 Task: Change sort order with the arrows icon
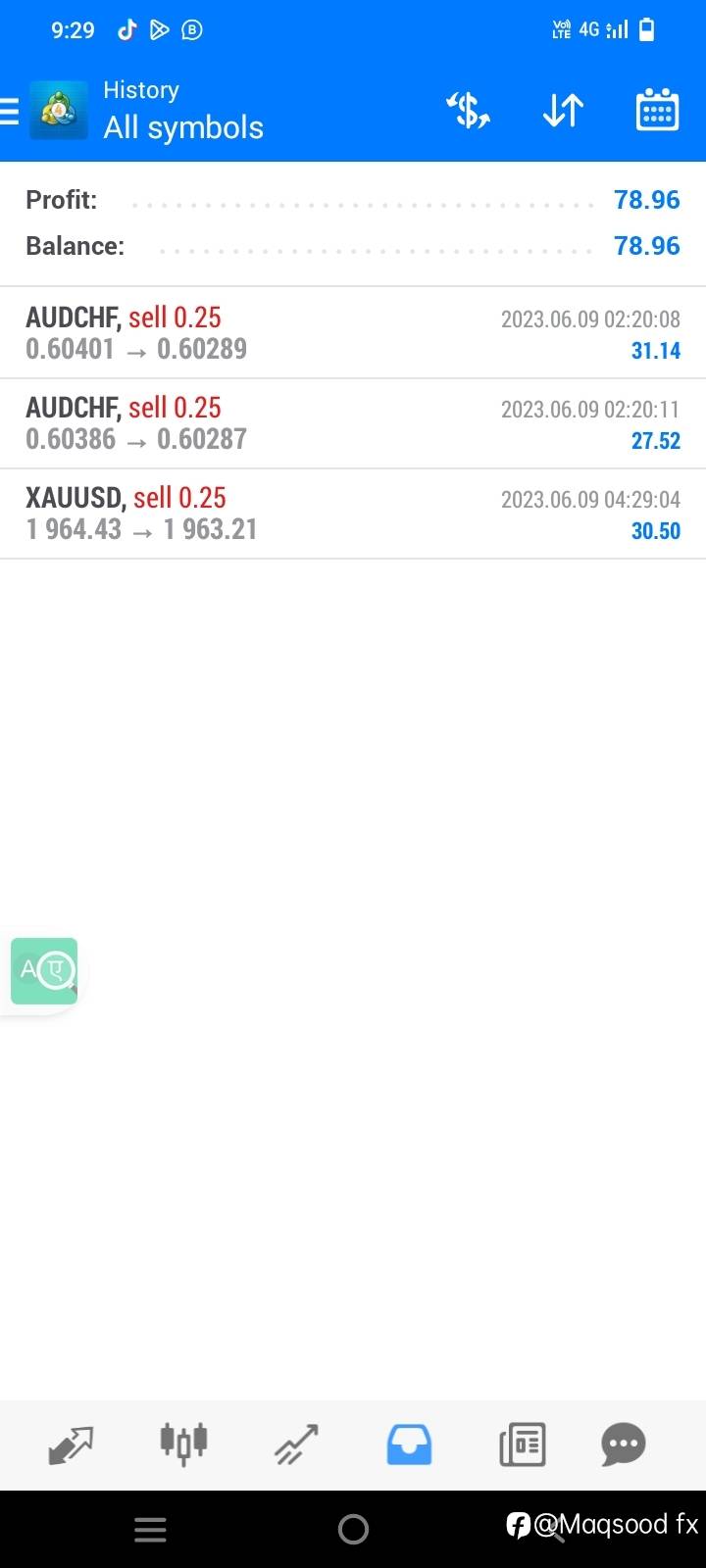(x=563, y=111)
